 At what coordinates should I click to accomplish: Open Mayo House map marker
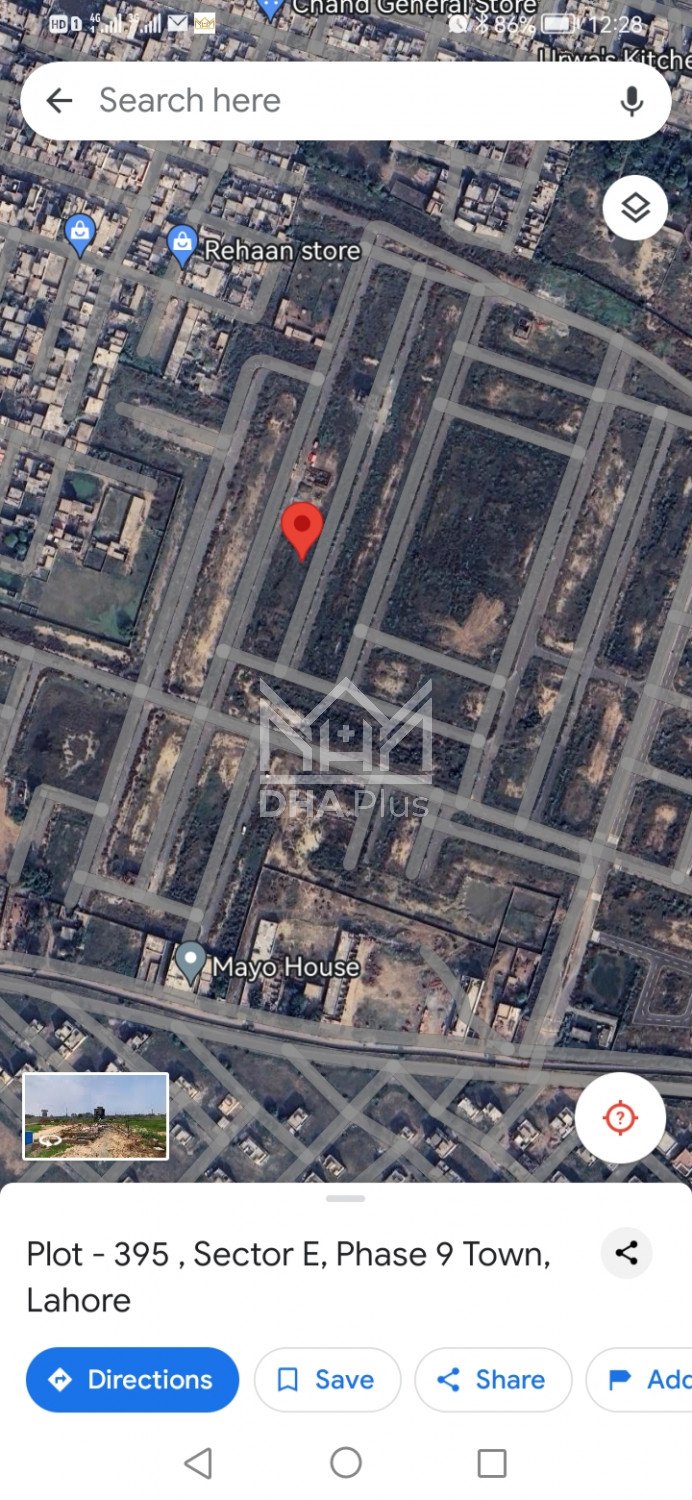(190, 962)
